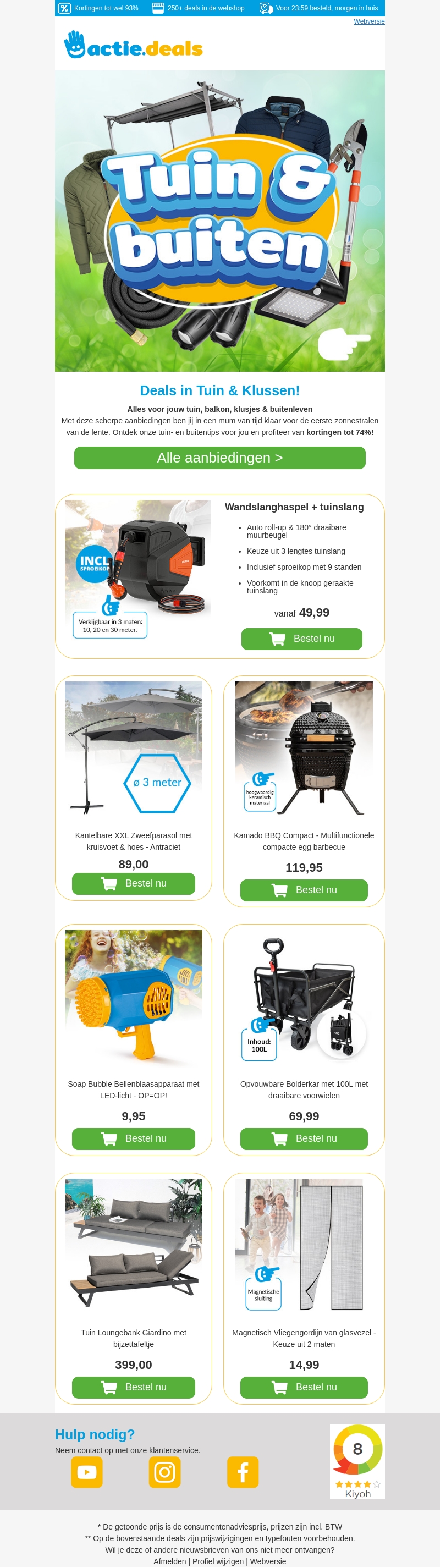Tap Bestel nu for the Zweefparasol
This screenshot has height=1568, width=440.
[x=133, y=883]
